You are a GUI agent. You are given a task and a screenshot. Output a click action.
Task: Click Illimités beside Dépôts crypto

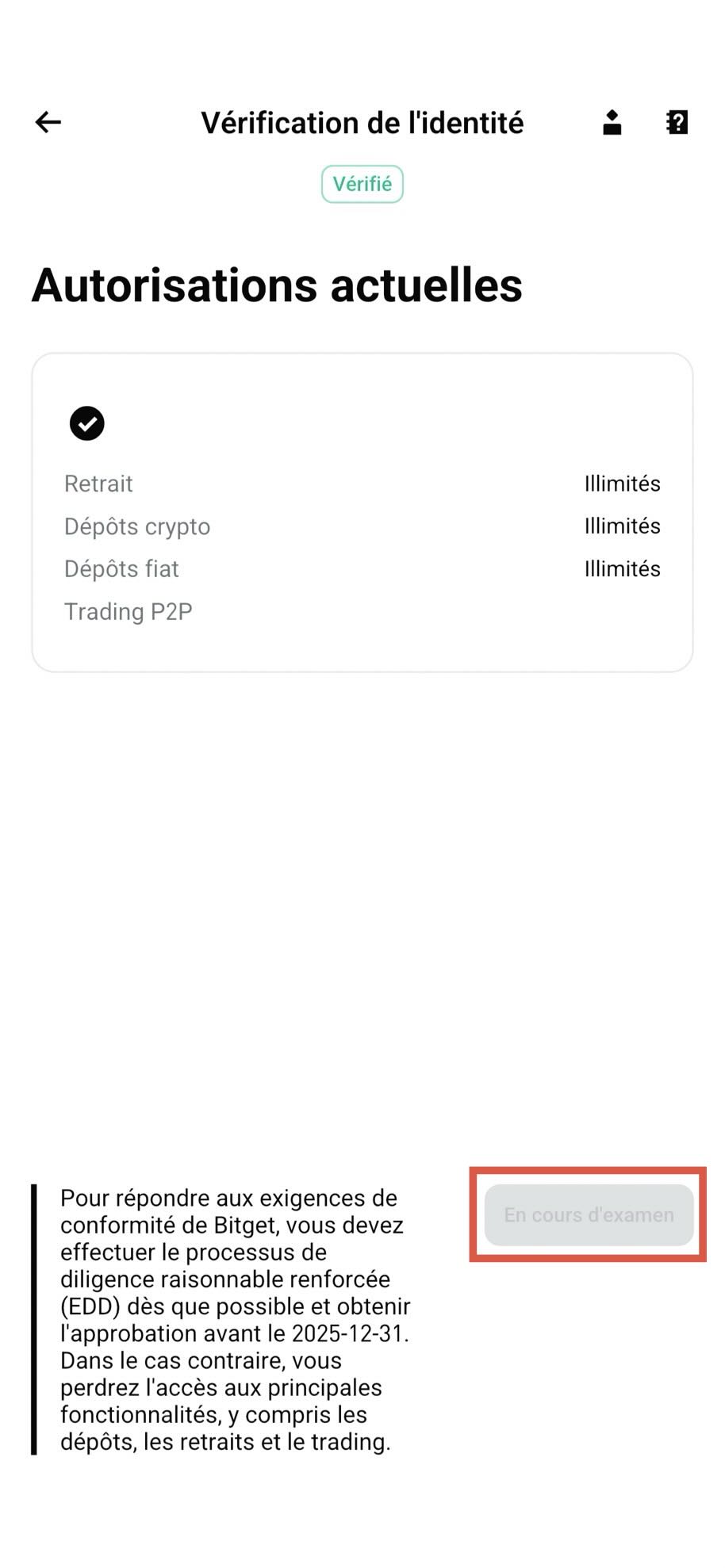[622, 526]
